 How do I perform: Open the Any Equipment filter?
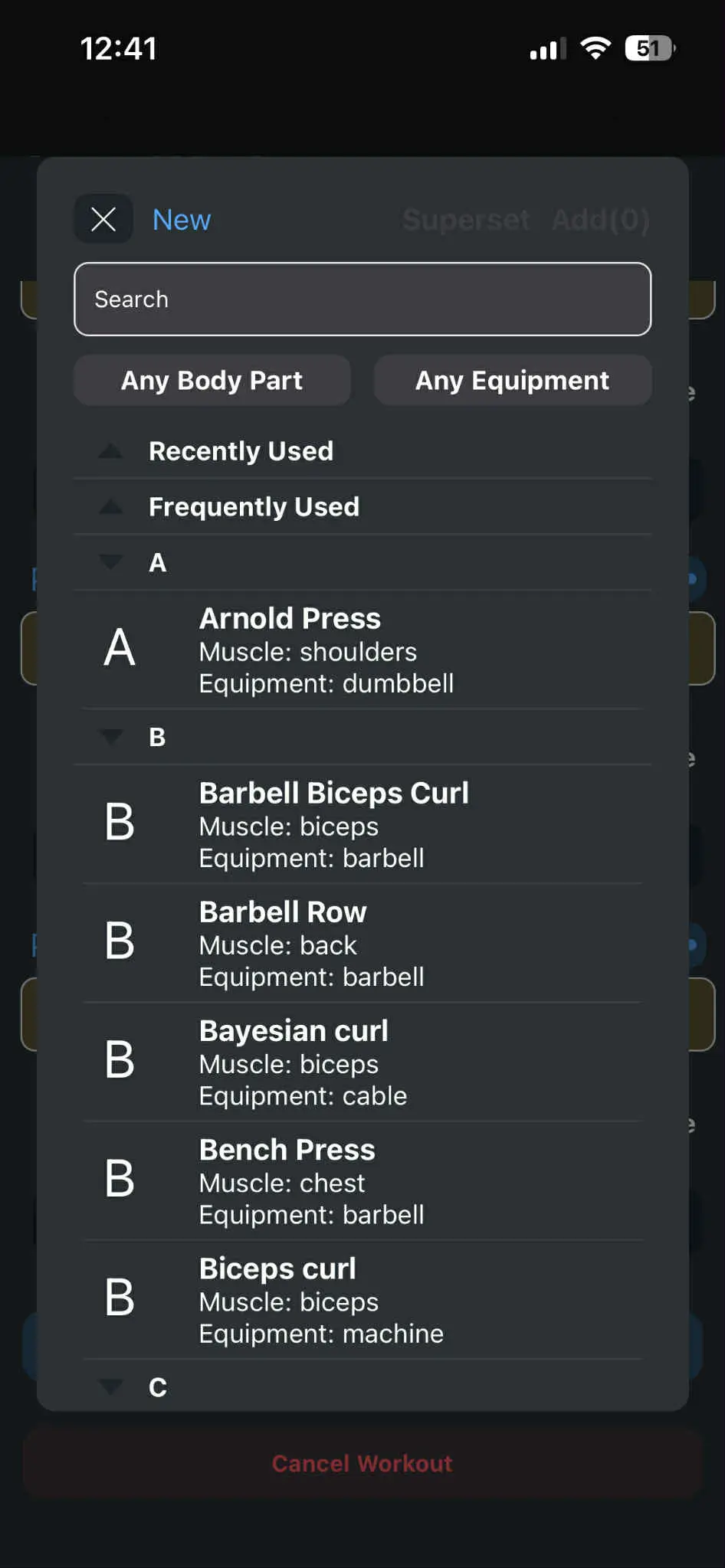(512, 380)
